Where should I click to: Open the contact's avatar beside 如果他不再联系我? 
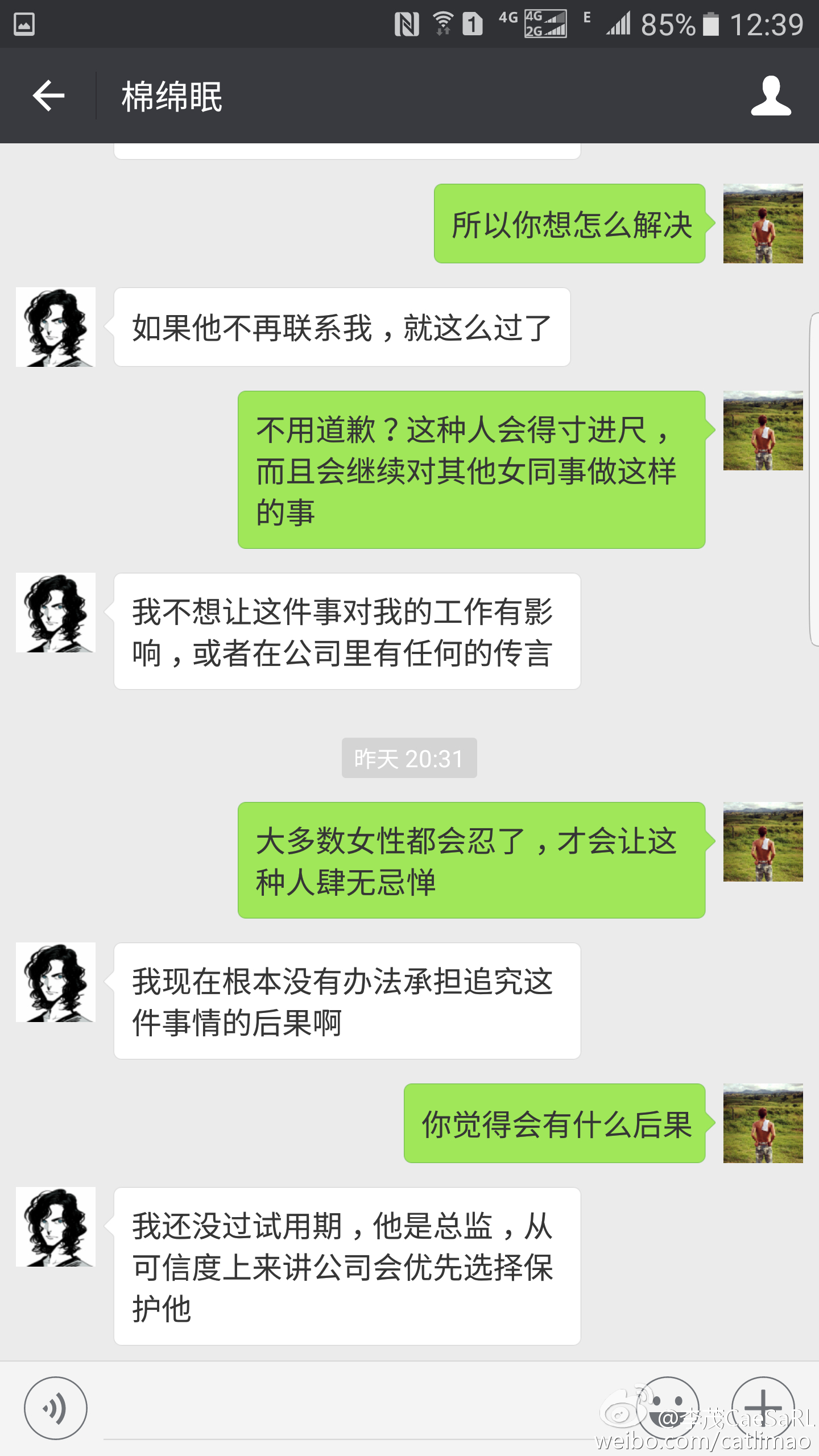coord(56,327)
